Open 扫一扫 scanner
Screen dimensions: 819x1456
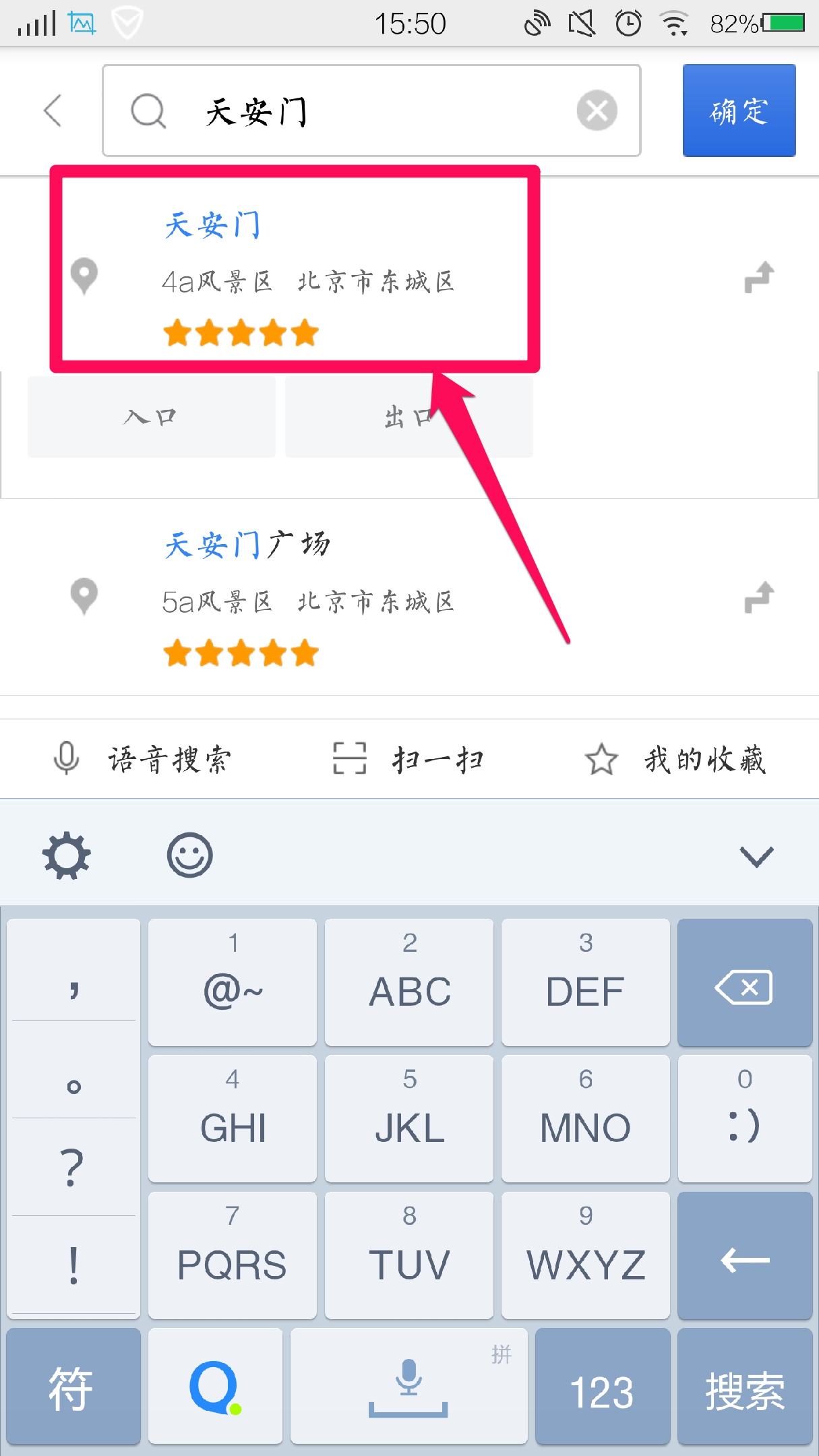pyautogui.click(x=408, y=759)
